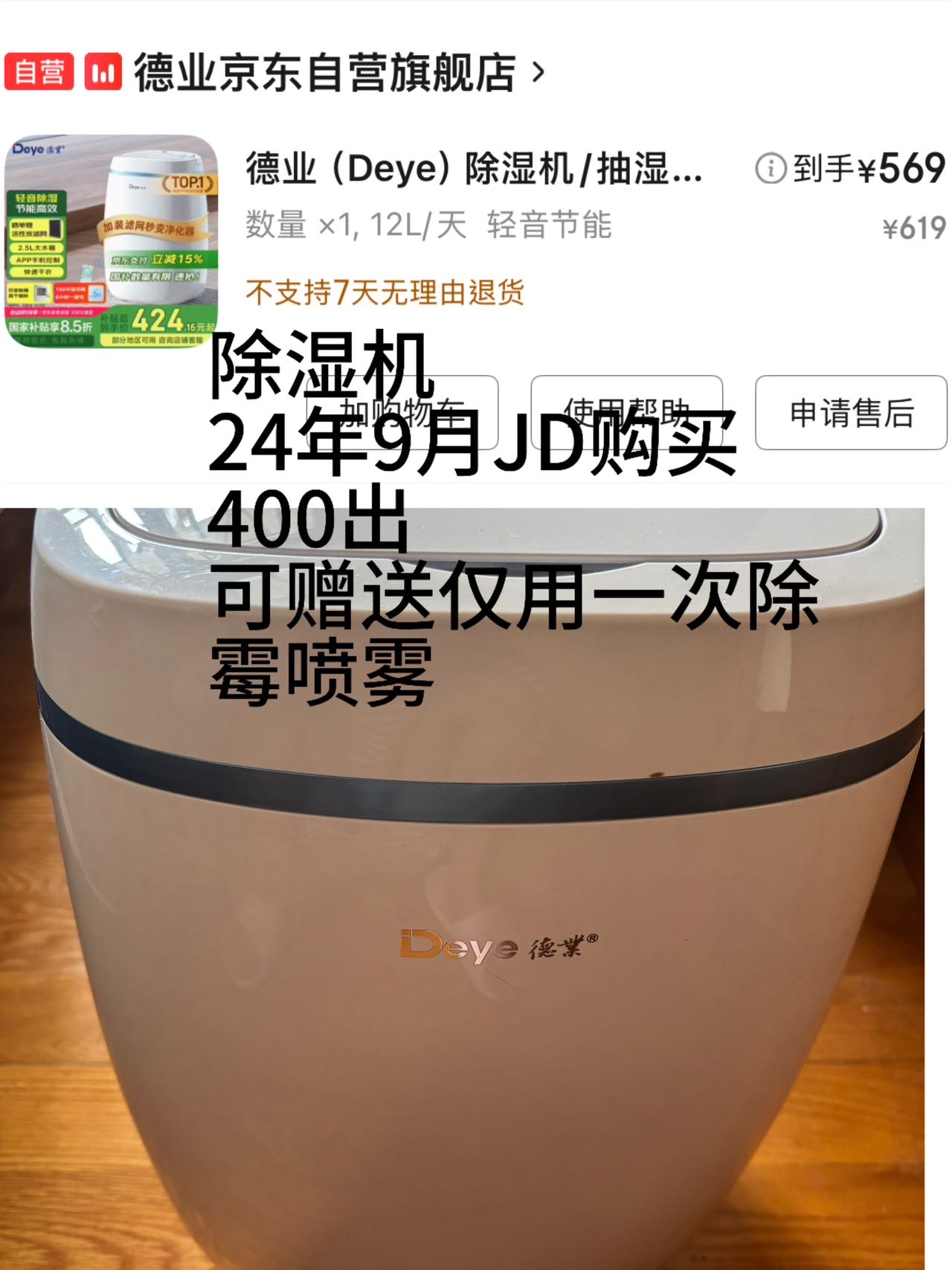The height and width of the screenshot is (1270, 952).
Task: Click the 立减15% promotion tag
Action: coord(177,260)
